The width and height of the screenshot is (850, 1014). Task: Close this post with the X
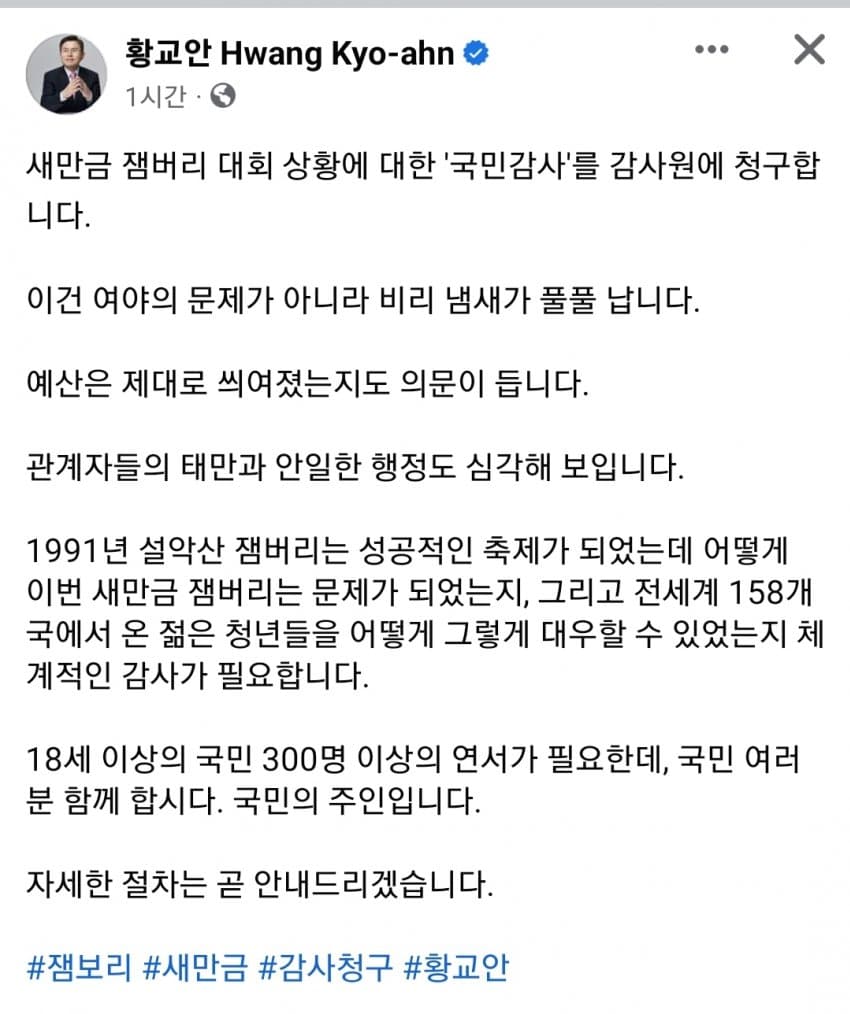tap(808, 50)
